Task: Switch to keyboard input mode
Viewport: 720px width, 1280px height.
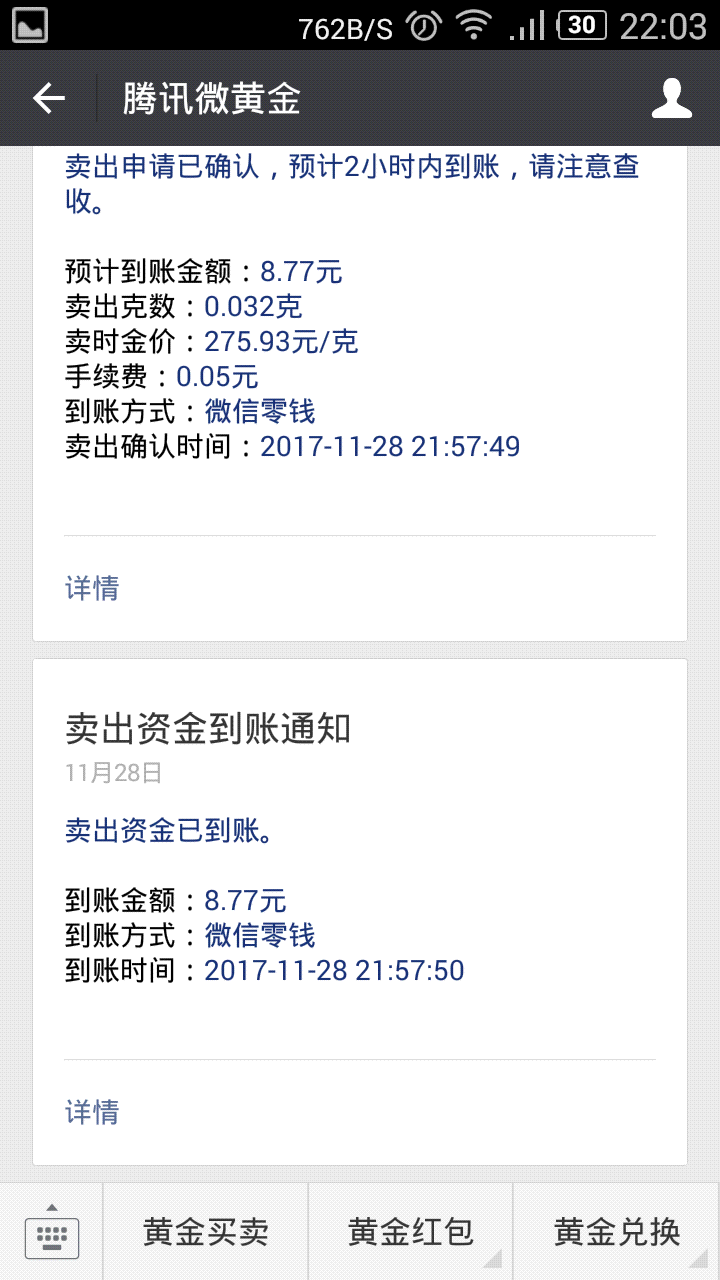Action: (52, 1232)
